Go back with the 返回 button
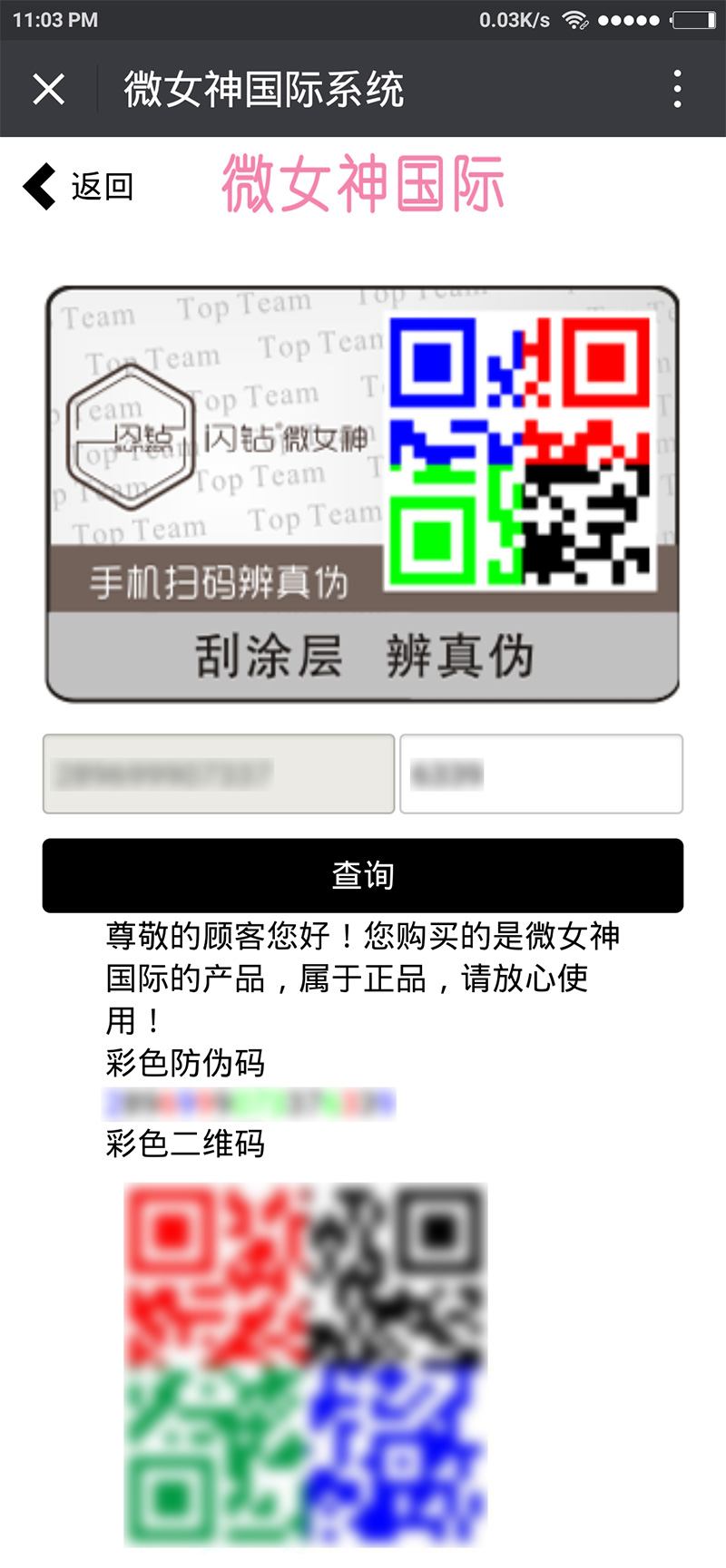The width and height of the screenshot is (726, 1568). [x=79, y=187]
